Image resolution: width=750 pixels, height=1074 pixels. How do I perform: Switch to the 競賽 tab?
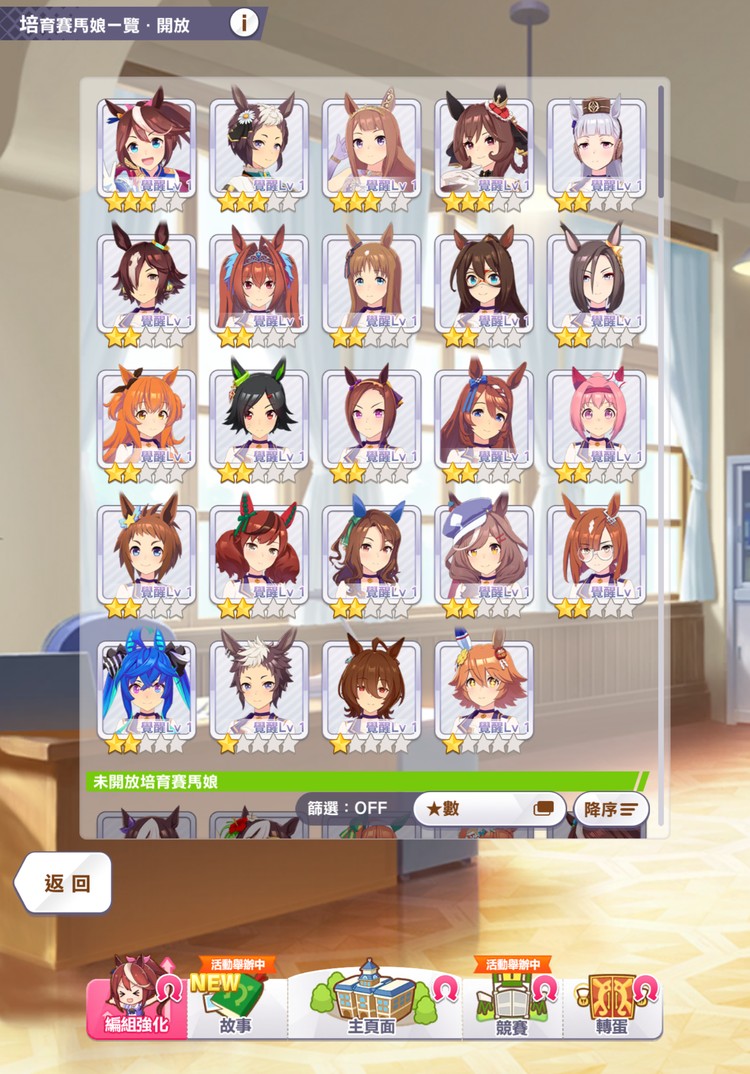point(512,1005)
